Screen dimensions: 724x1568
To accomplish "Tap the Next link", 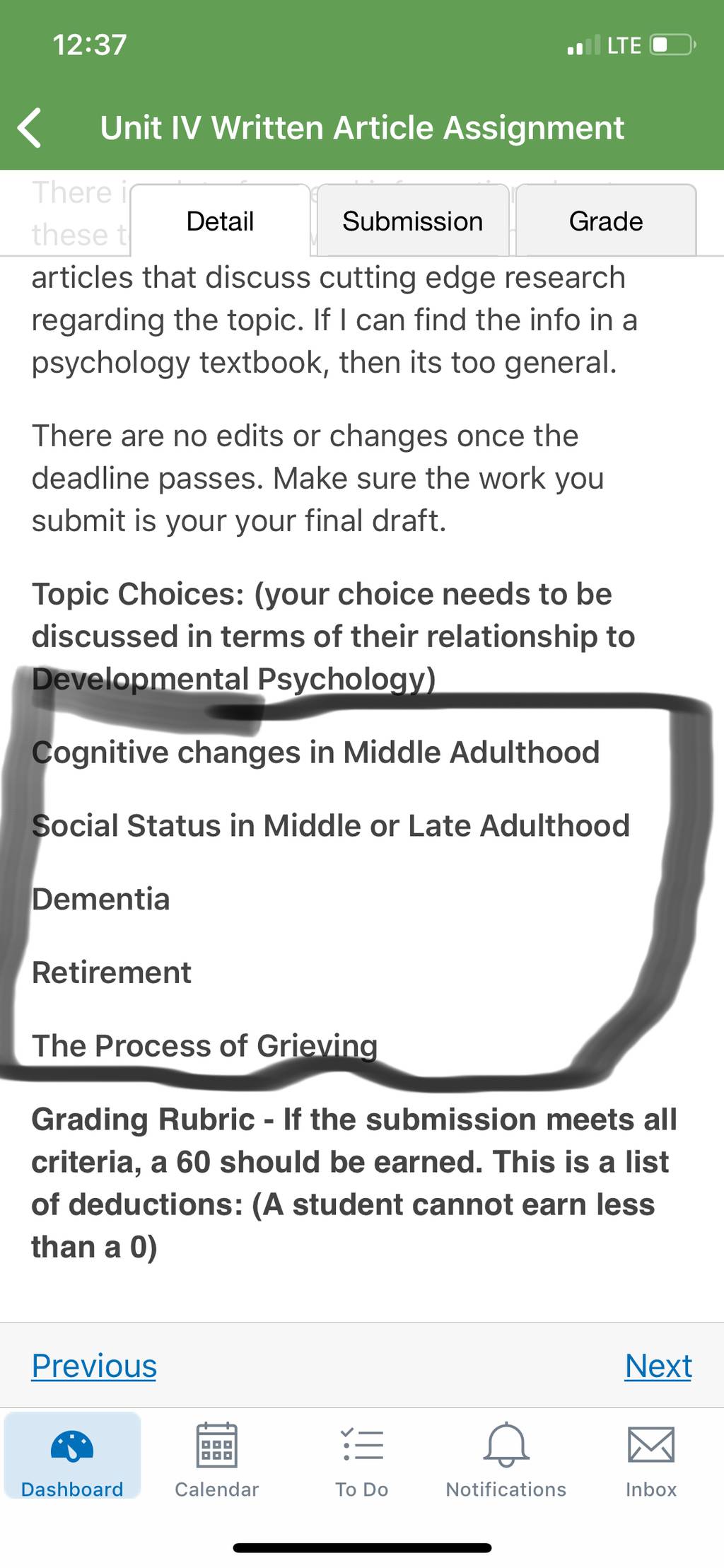I will pos(658,1365).
